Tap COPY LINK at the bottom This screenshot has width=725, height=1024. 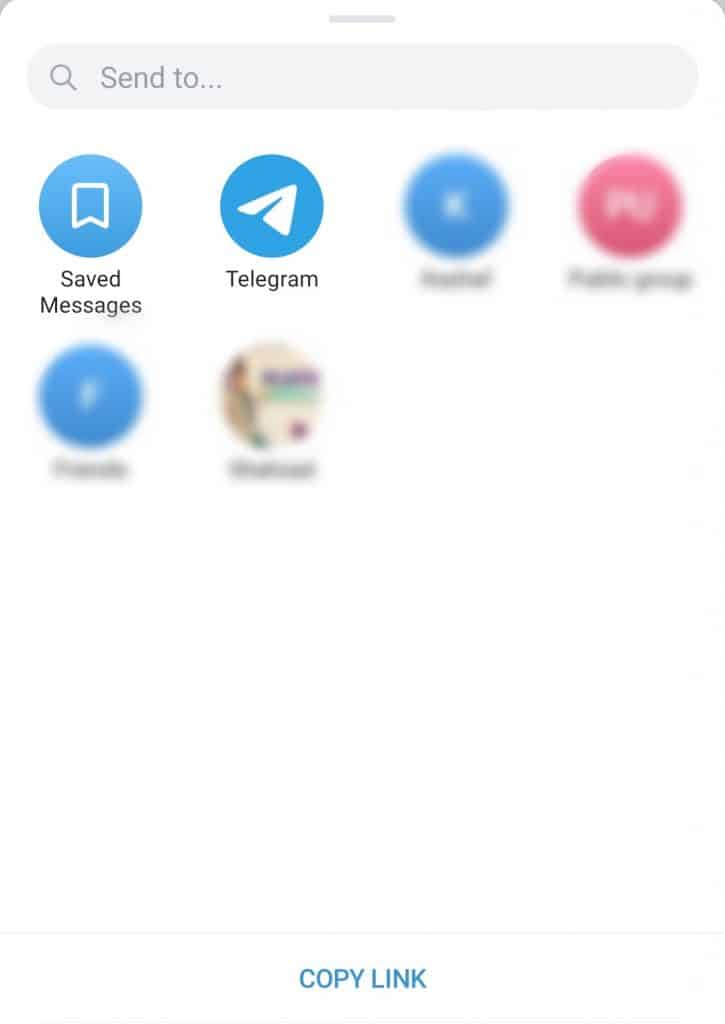362,978
